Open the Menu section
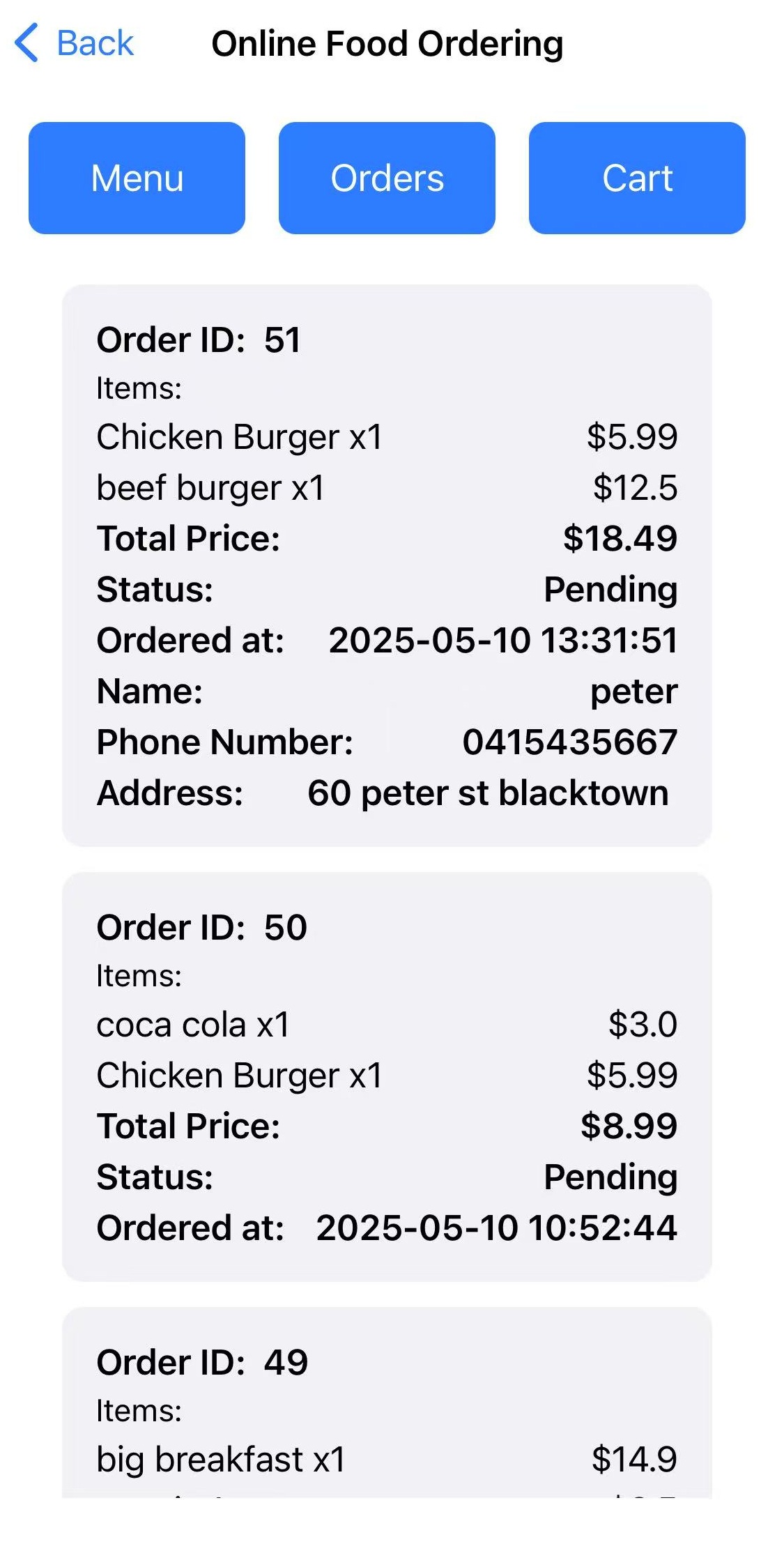The width and height of the screenshot is (784, 1544). [x=137, y=178]
